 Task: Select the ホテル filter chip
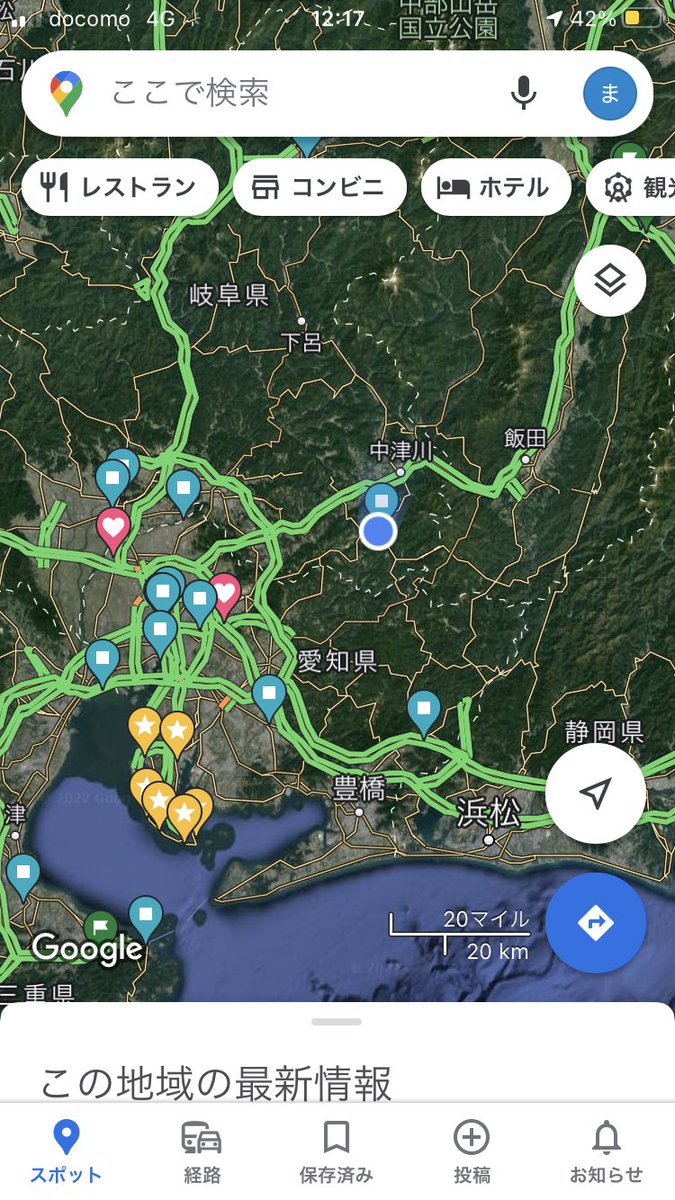tap(496, 187)
